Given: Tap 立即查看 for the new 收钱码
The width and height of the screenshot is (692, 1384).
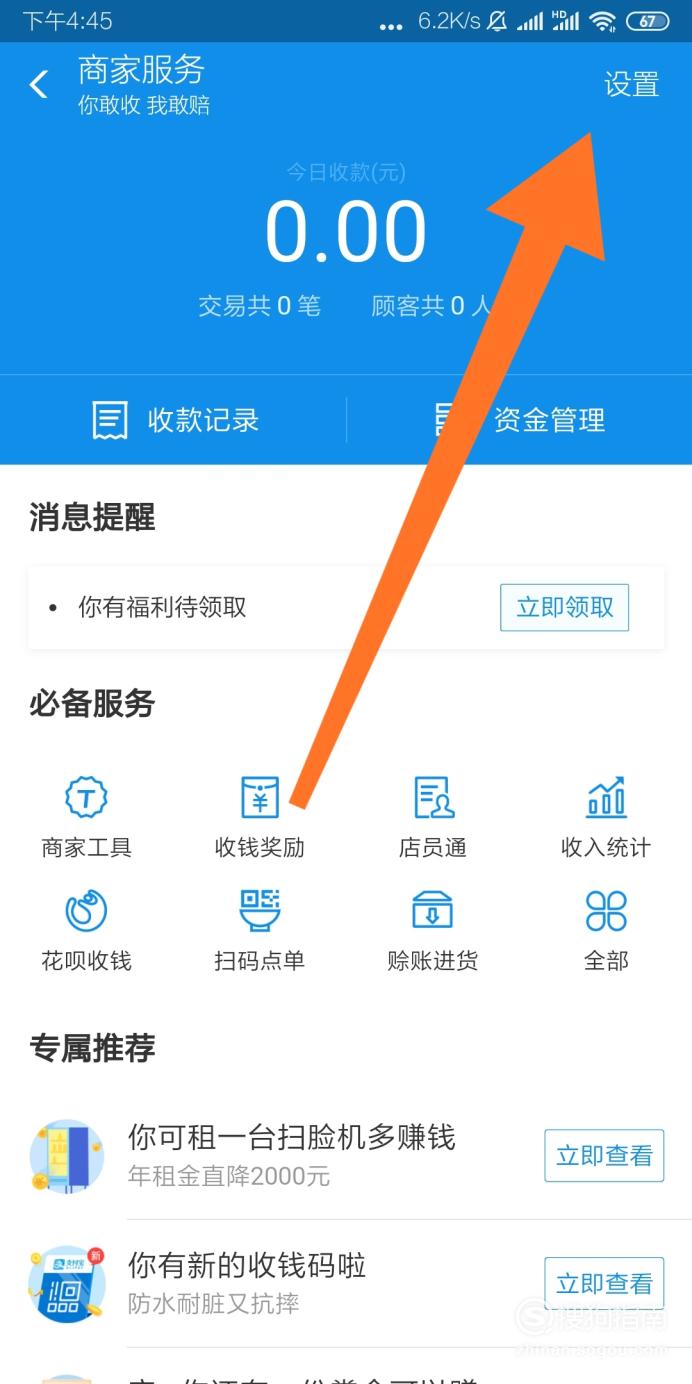Looking at the screenshot, I should [x=604, y=1284].
